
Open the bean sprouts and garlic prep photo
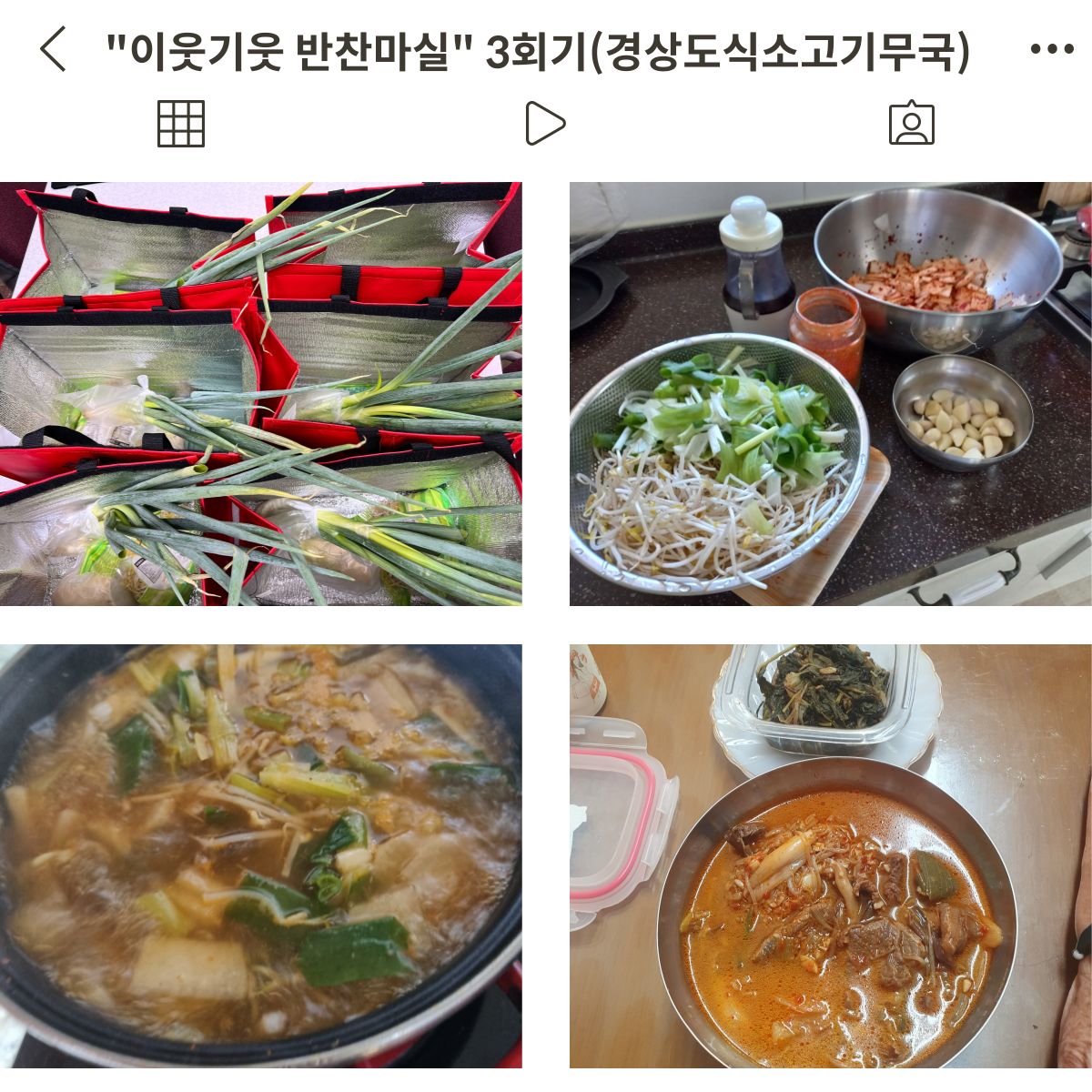click(830, 394)
